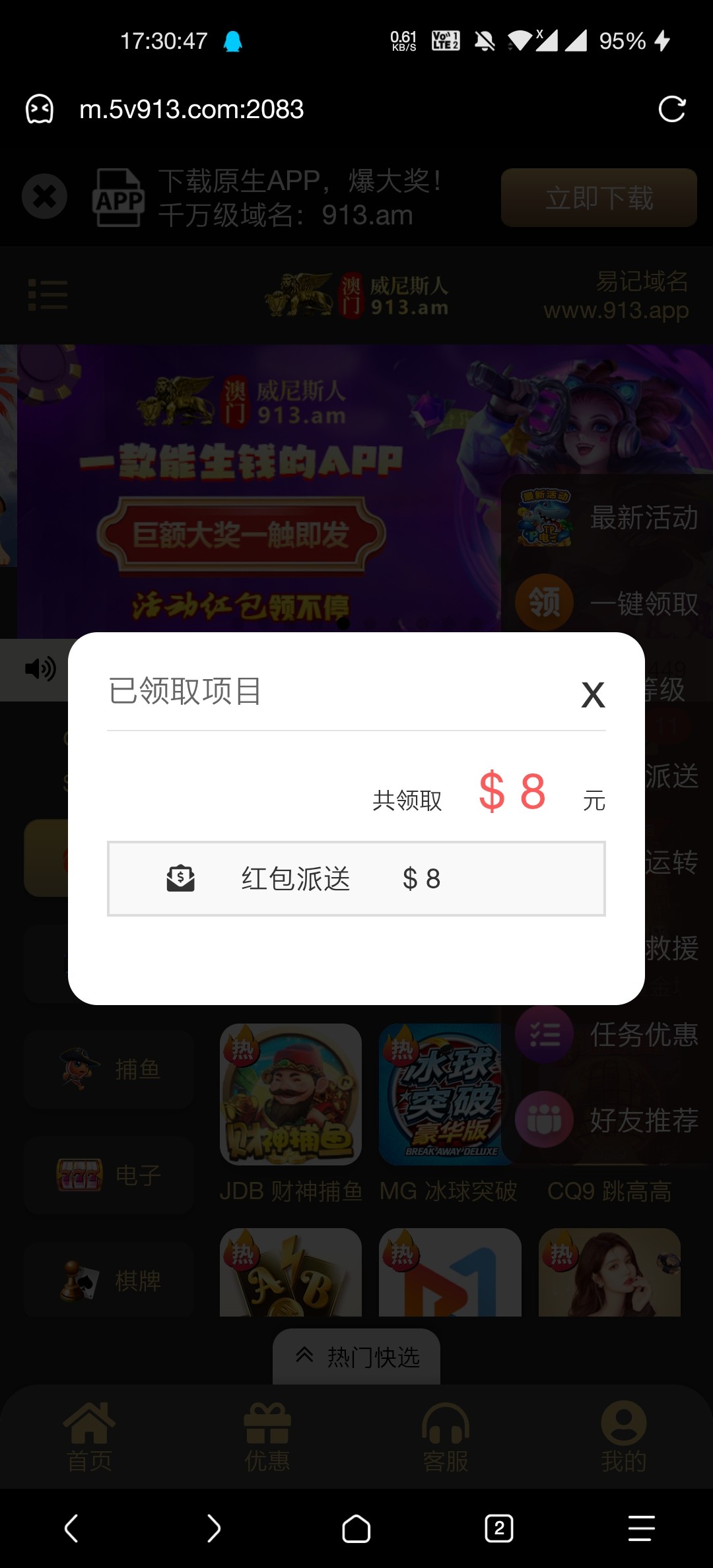Open the 红包派送 $8 entry
713x1568 pixels.
(356, 878)
